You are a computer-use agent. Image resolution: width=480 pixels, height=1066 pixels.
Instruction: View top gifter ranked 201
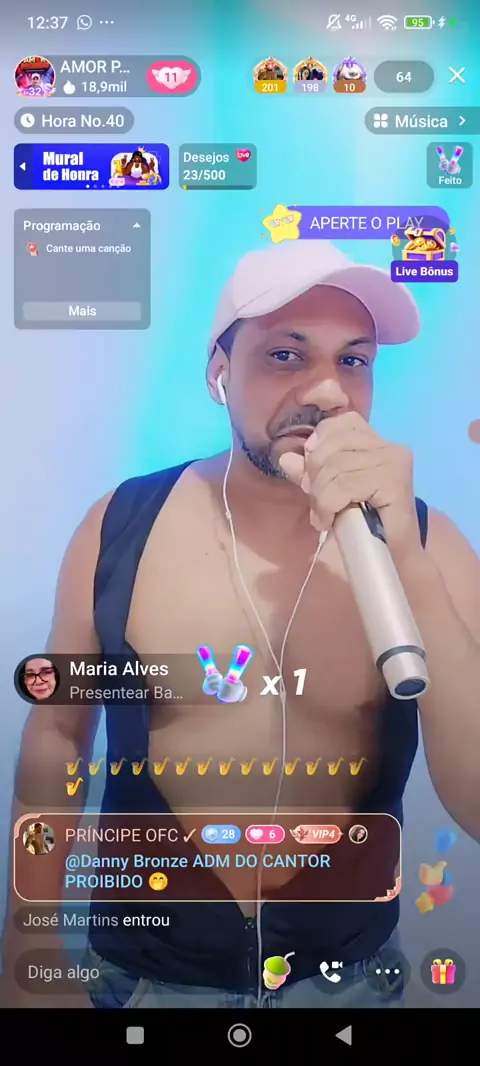(270, 75)
